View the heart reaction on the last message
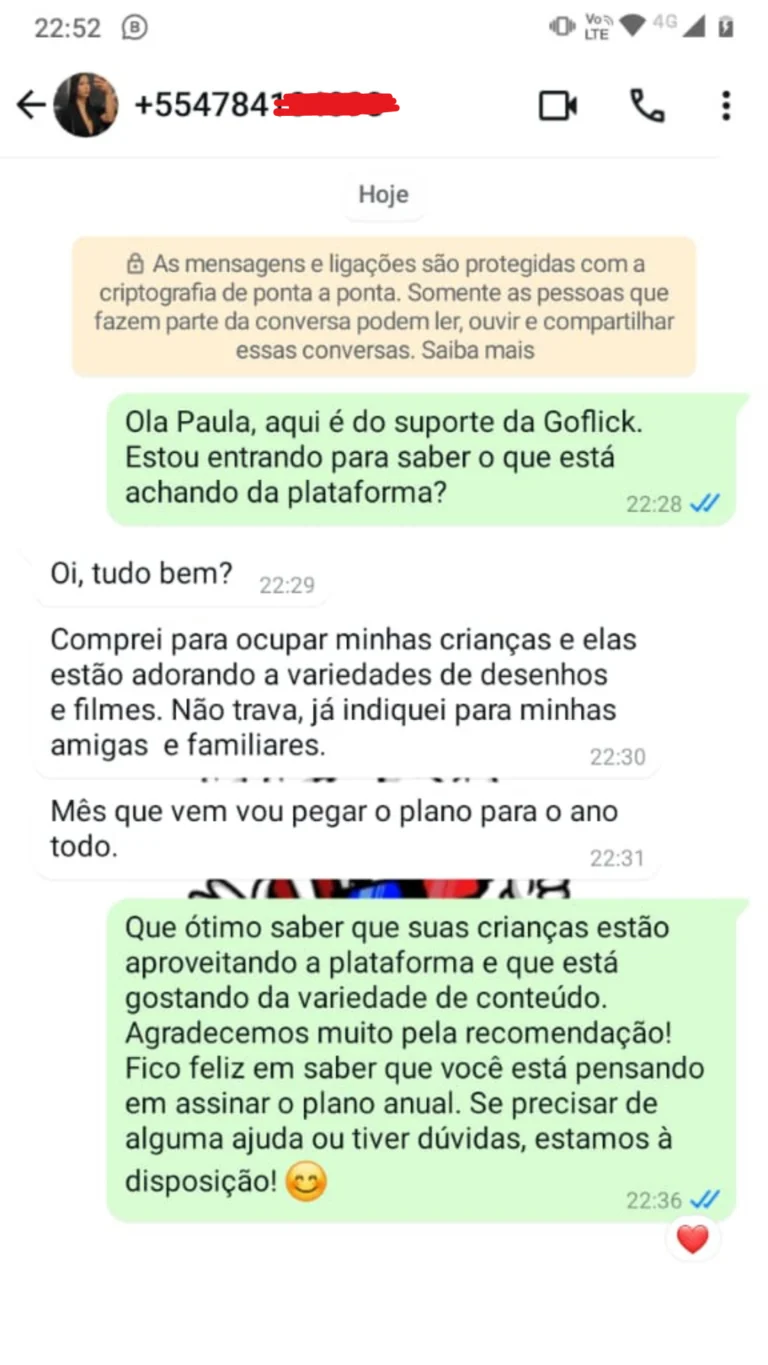 click(x=692, y=1240)
